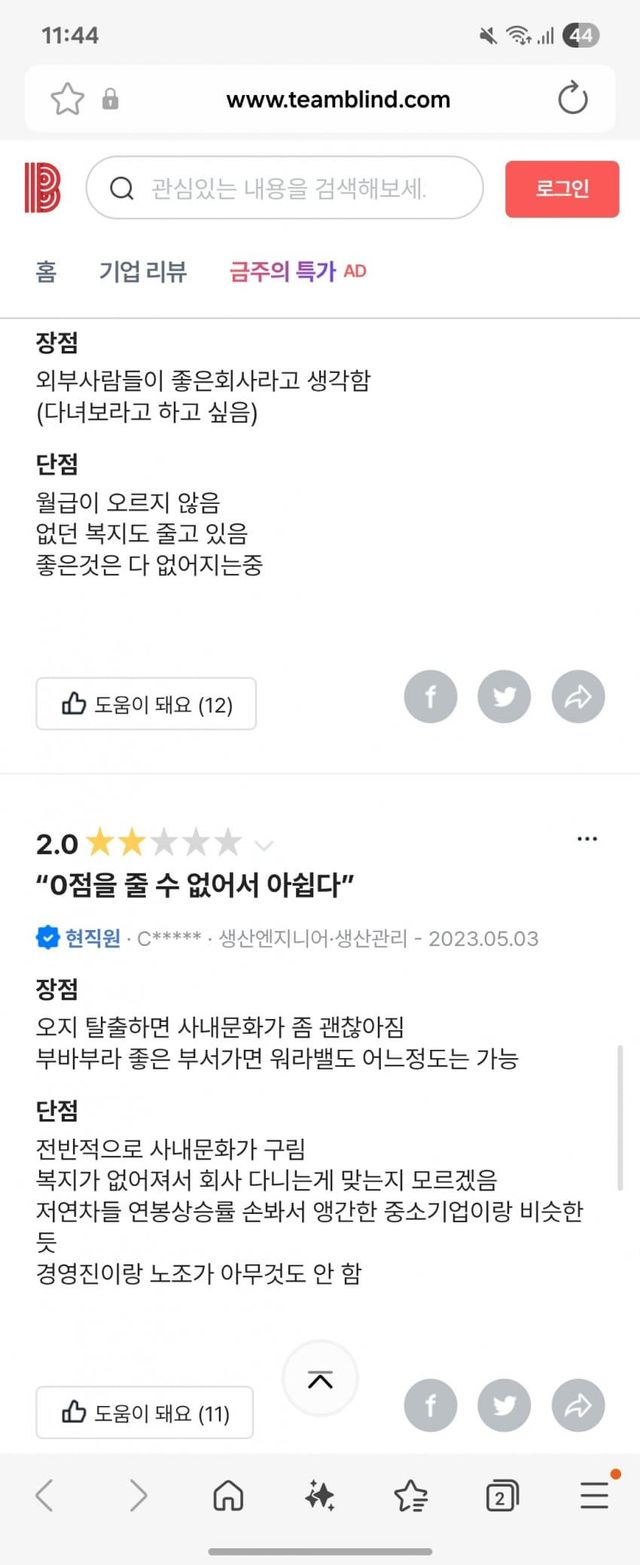Expand the 2.0 star rating breakdown chevron

[x=264, y=845]
